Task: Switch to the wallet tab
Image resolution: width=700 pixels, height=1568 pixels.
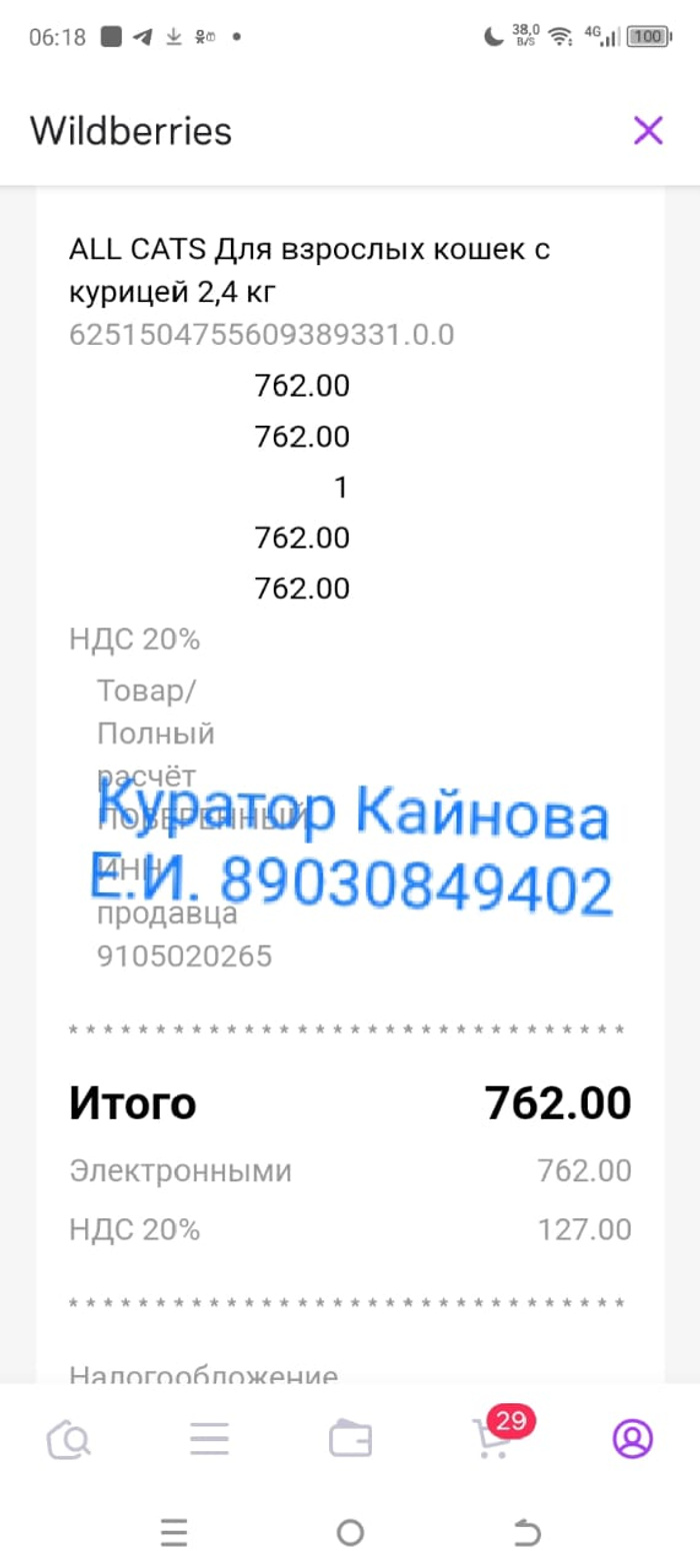Action: pos(350,1439)
